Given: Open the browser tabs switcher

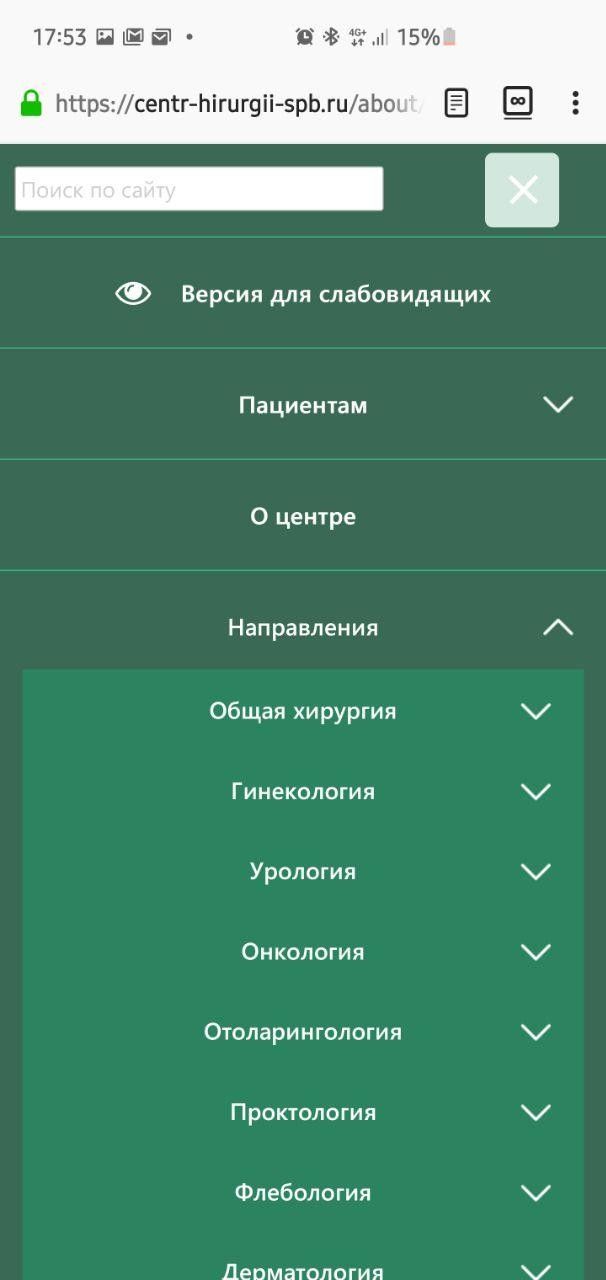Looking at the screenshot, I should (517, 103).
